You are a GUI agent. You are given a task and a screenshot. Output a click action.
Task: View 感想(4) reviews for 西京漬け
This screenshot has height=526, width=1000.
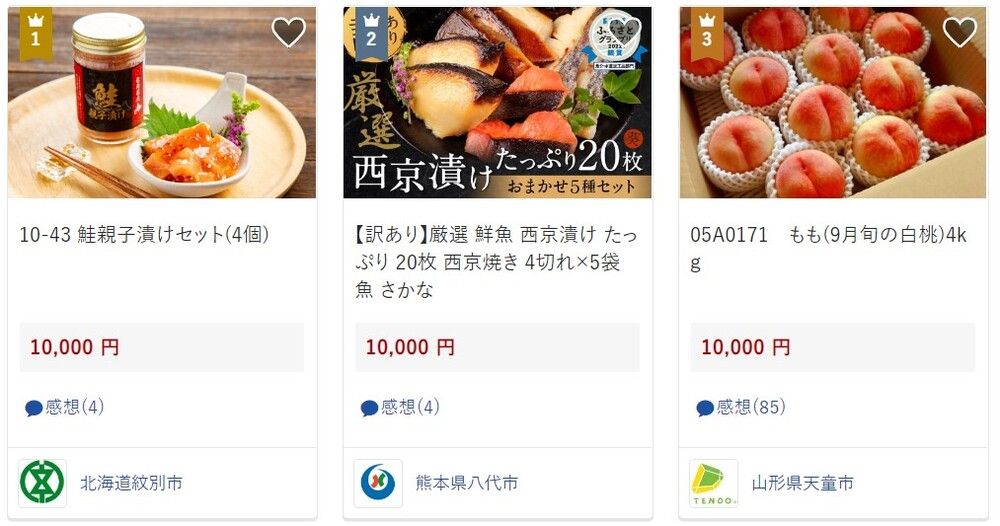point(400,407)
